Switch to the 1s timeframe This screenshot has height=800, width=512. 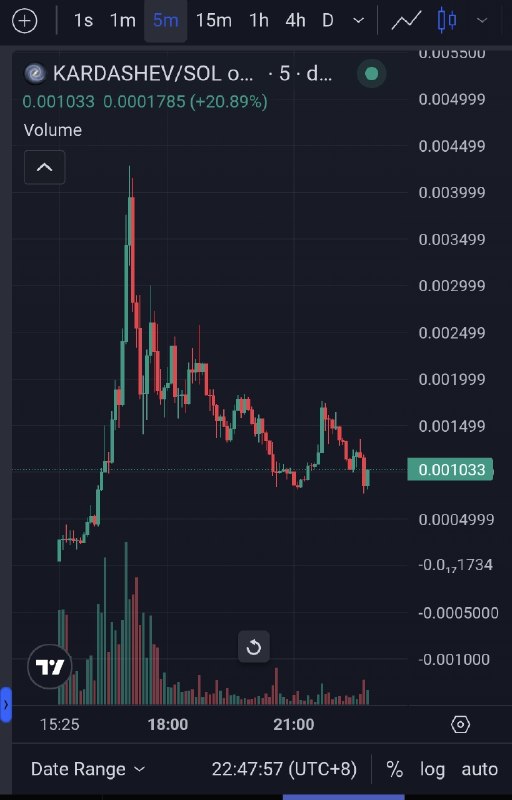83,21
